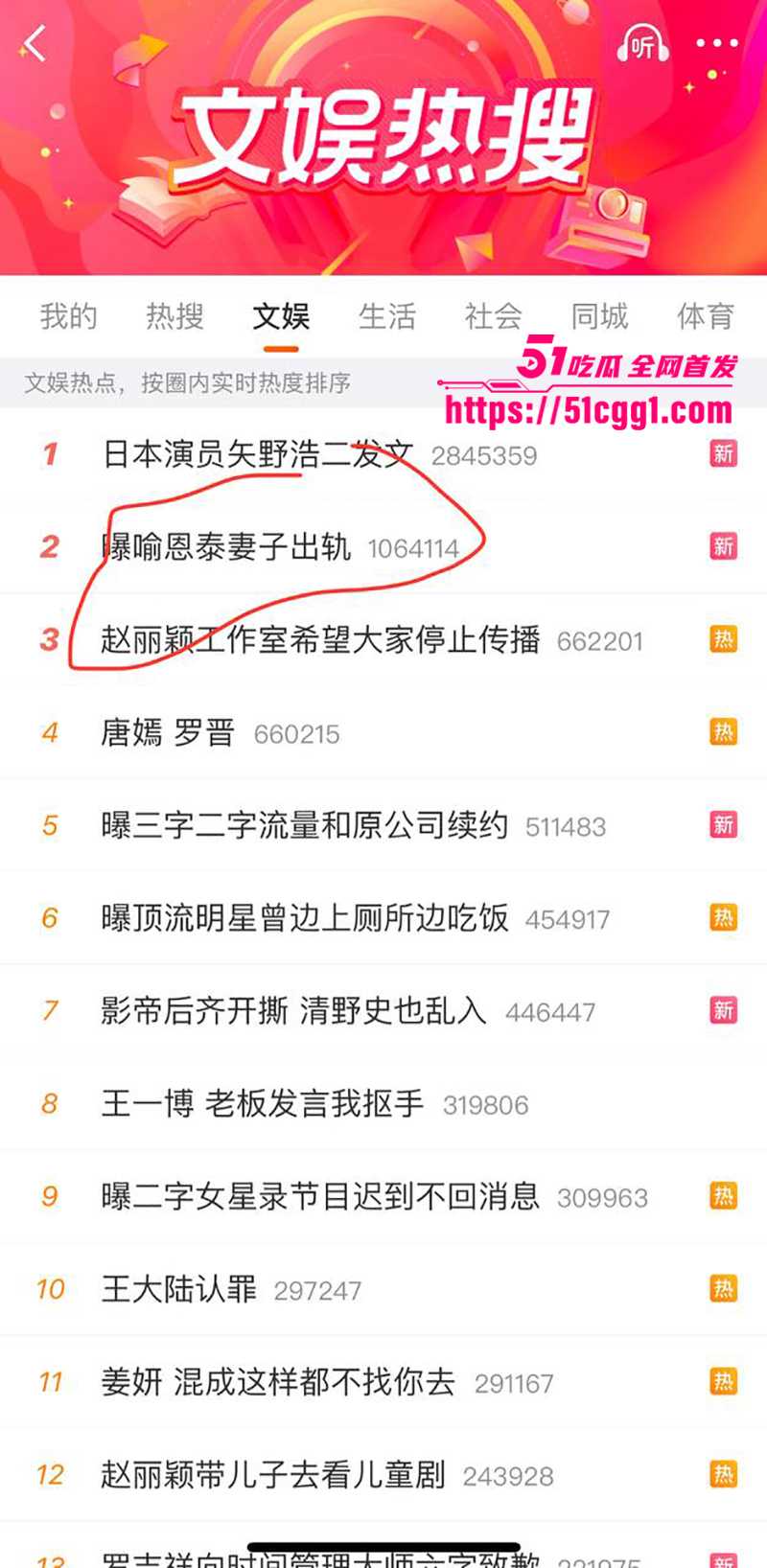Image resolution: width=767 pixels, height=1568 pixels.
Task: Tap the 热 badge beside 王大陆认罪
Action: point(724,1289)
